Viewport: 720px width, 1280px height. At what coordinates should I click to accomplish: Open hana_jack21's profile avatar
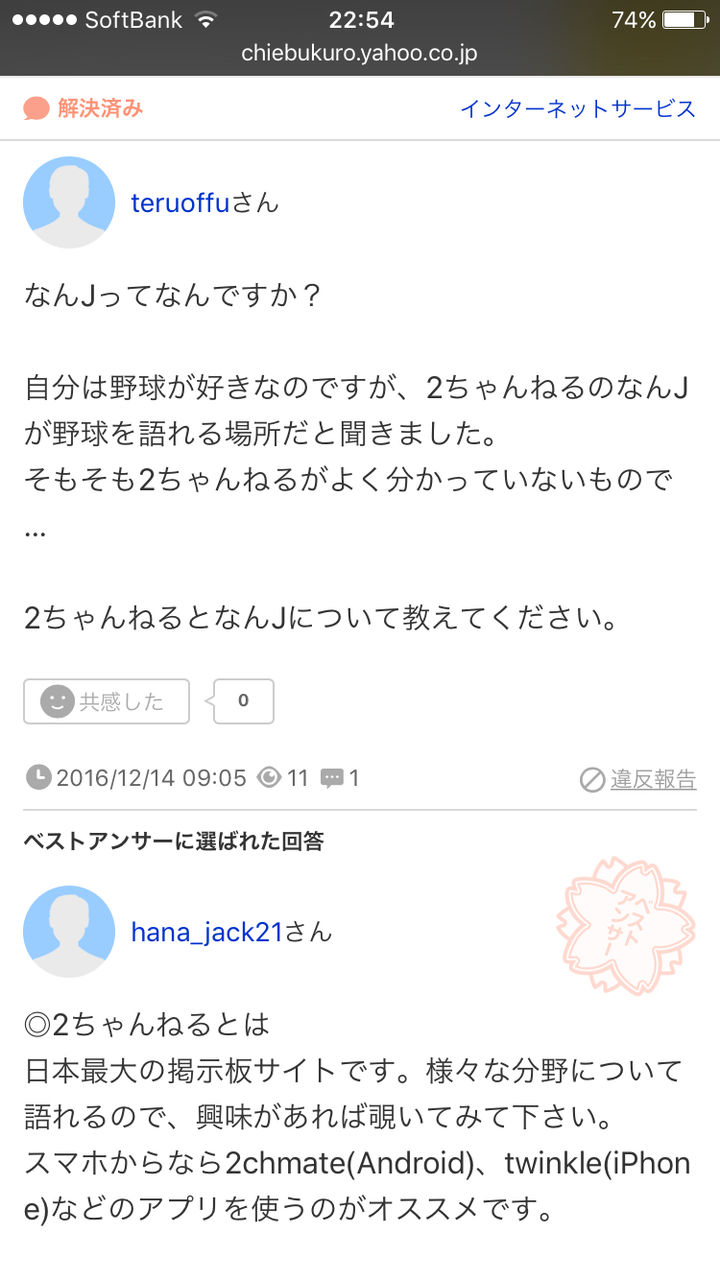pos(69,930)
